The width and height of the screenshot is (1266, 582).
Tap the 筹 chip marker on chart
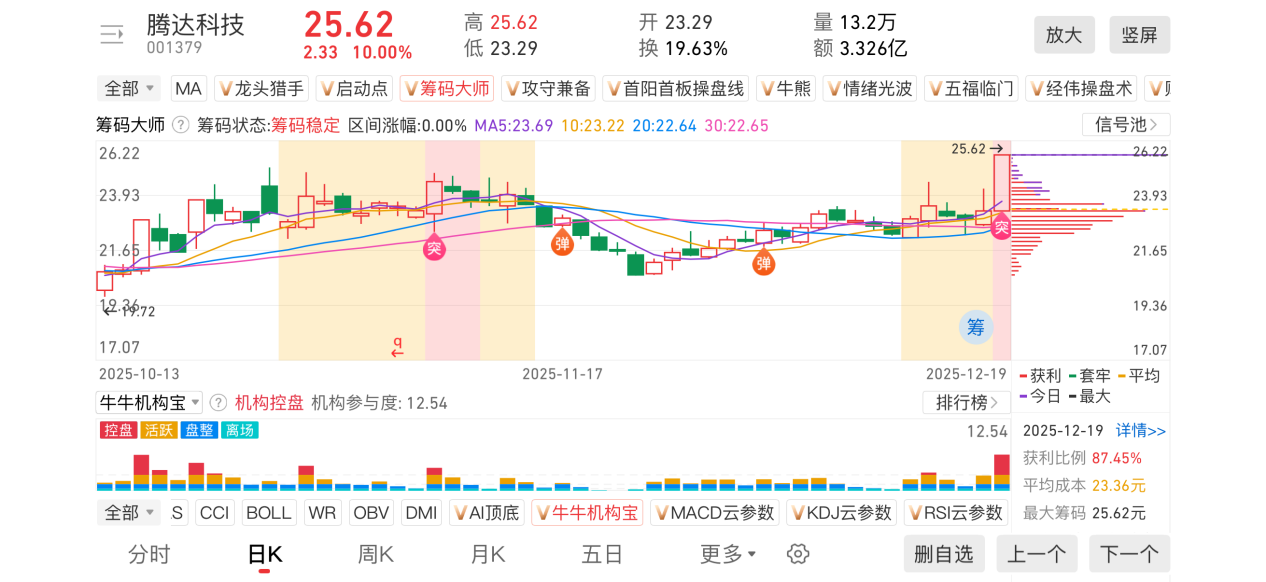coord(976,327)
